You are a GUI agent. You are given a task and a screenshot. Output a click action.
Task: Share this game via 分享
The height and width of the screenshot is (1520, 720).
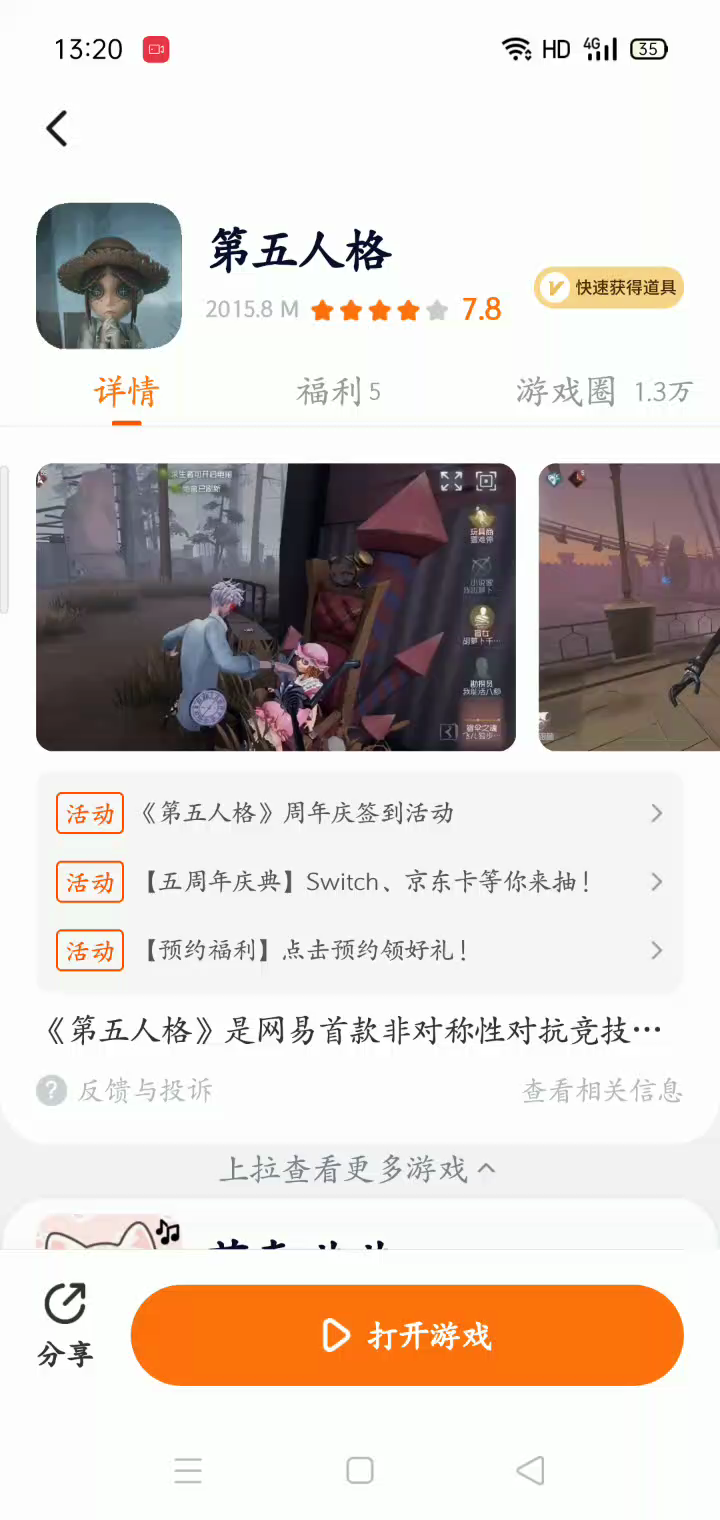pyautogui.click(x=65, y=1325)
